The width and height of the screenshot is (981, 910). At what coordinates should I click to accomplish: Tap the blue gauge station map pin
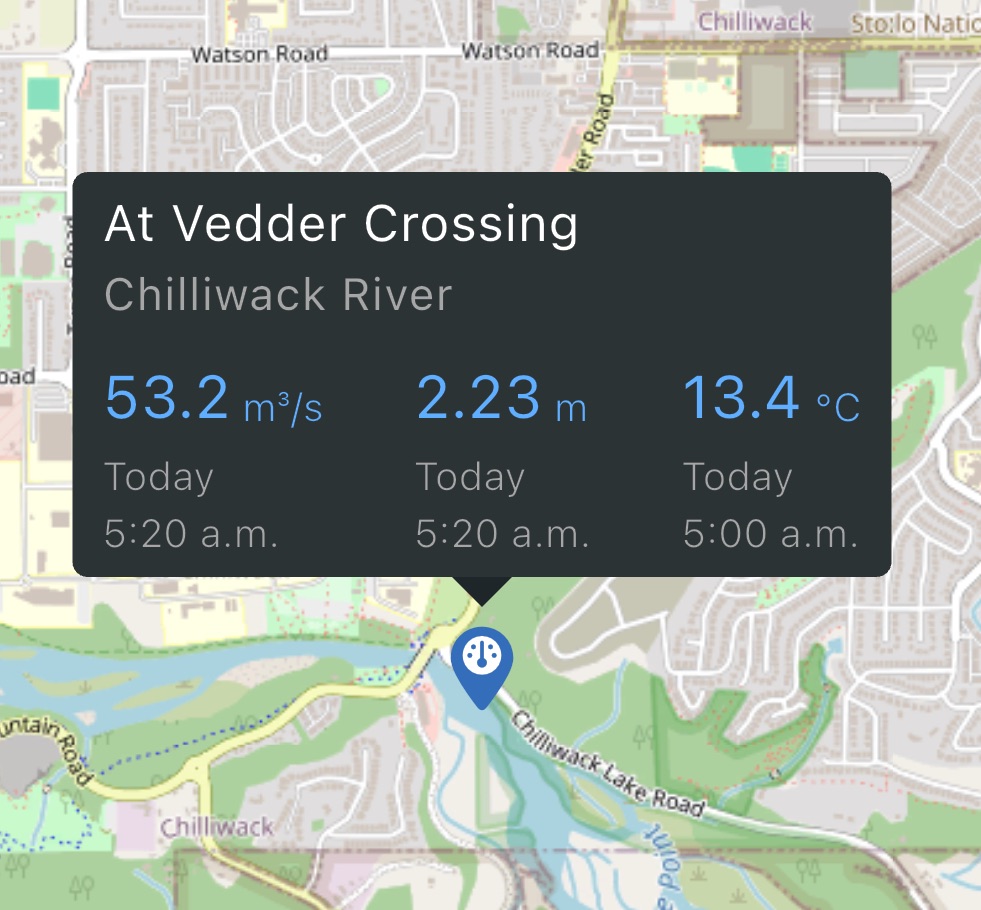(x=482, y=662)
